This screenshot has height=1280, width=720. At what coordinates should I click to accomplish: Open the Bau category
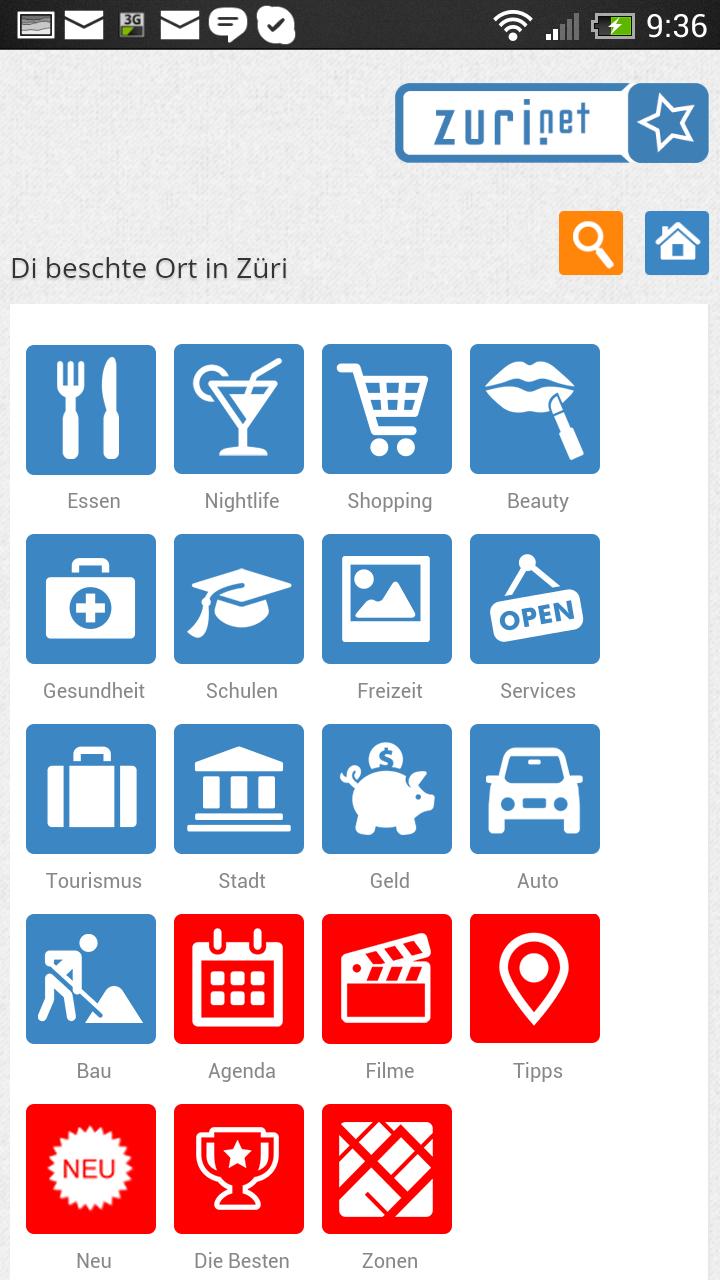(x=91, y=979)
